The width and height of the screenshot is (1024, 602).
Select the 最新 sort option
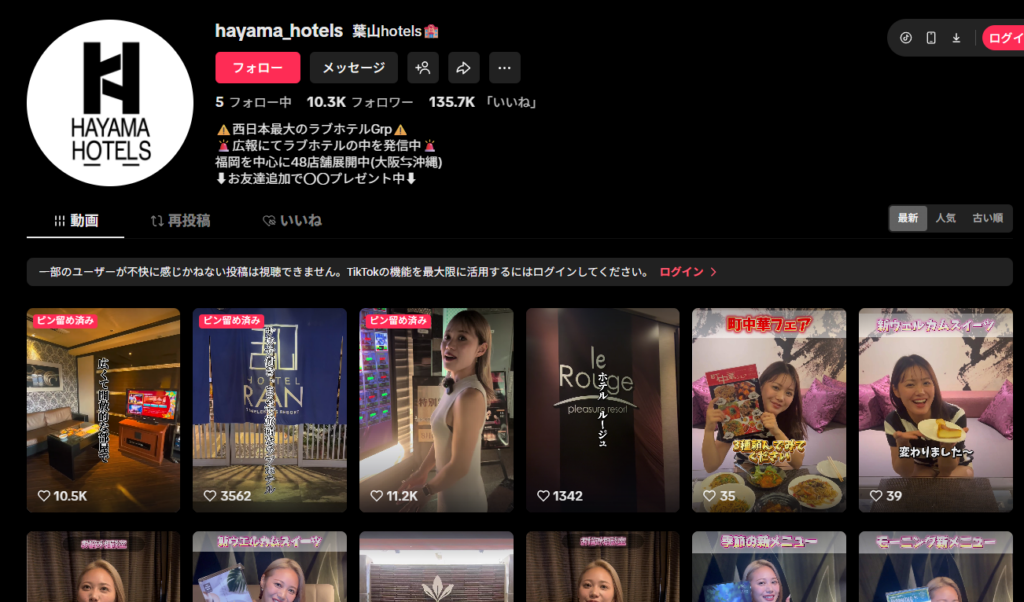coord(908,218)
